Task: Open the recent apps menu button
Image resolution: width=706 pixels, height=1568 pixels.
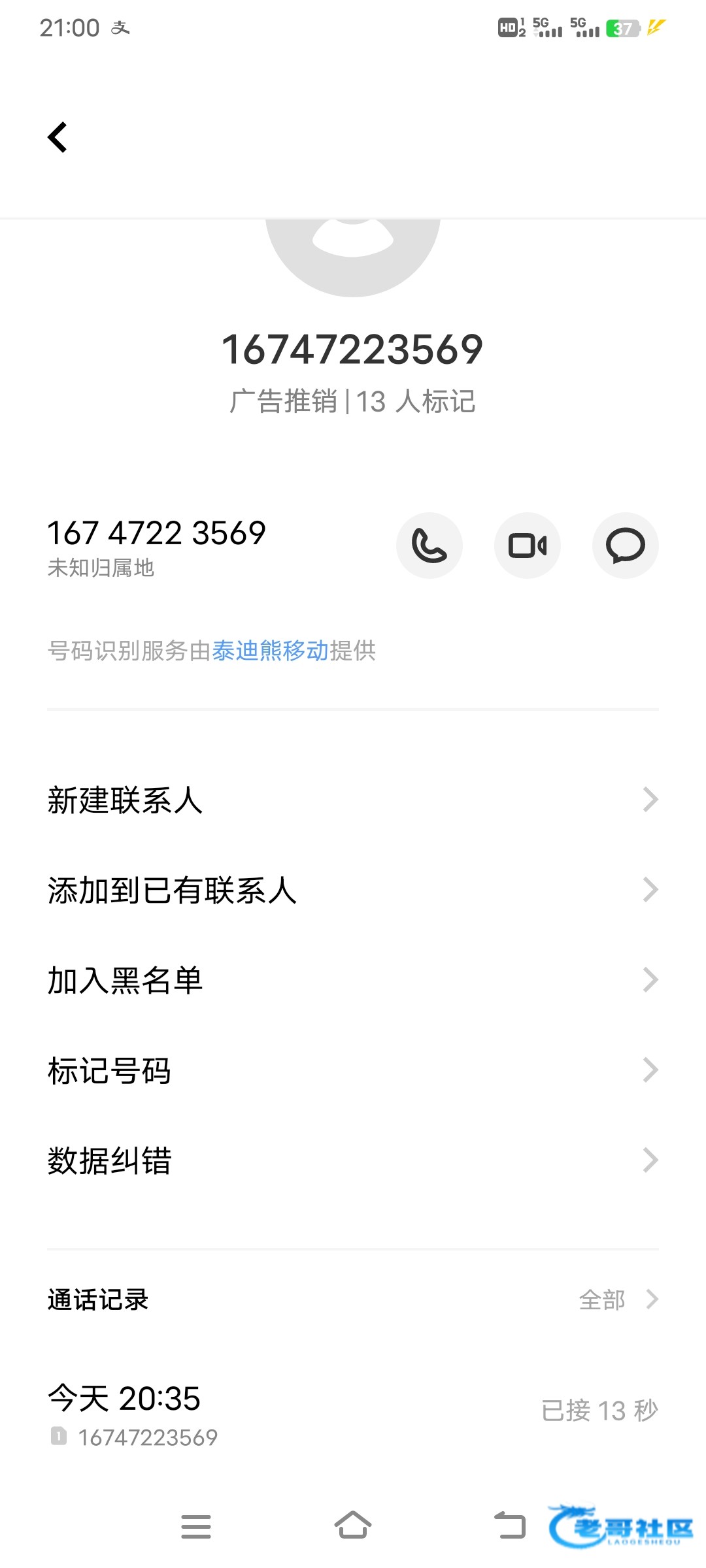Action: pyautogui.click(x=195, y=1526)
